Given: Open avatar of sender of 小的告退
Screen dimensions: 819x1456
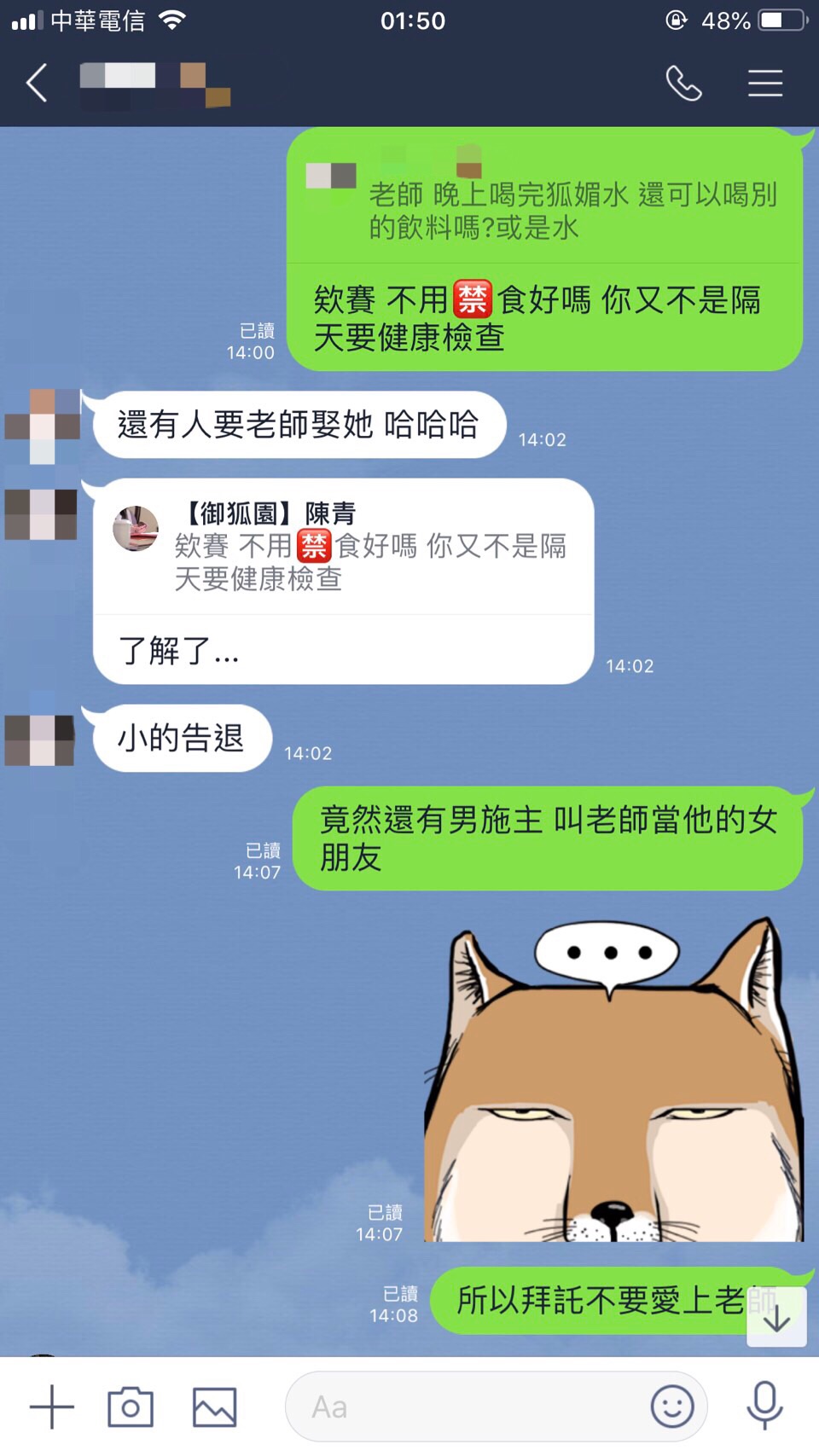Looking at the screenshot, I should 40,740.
